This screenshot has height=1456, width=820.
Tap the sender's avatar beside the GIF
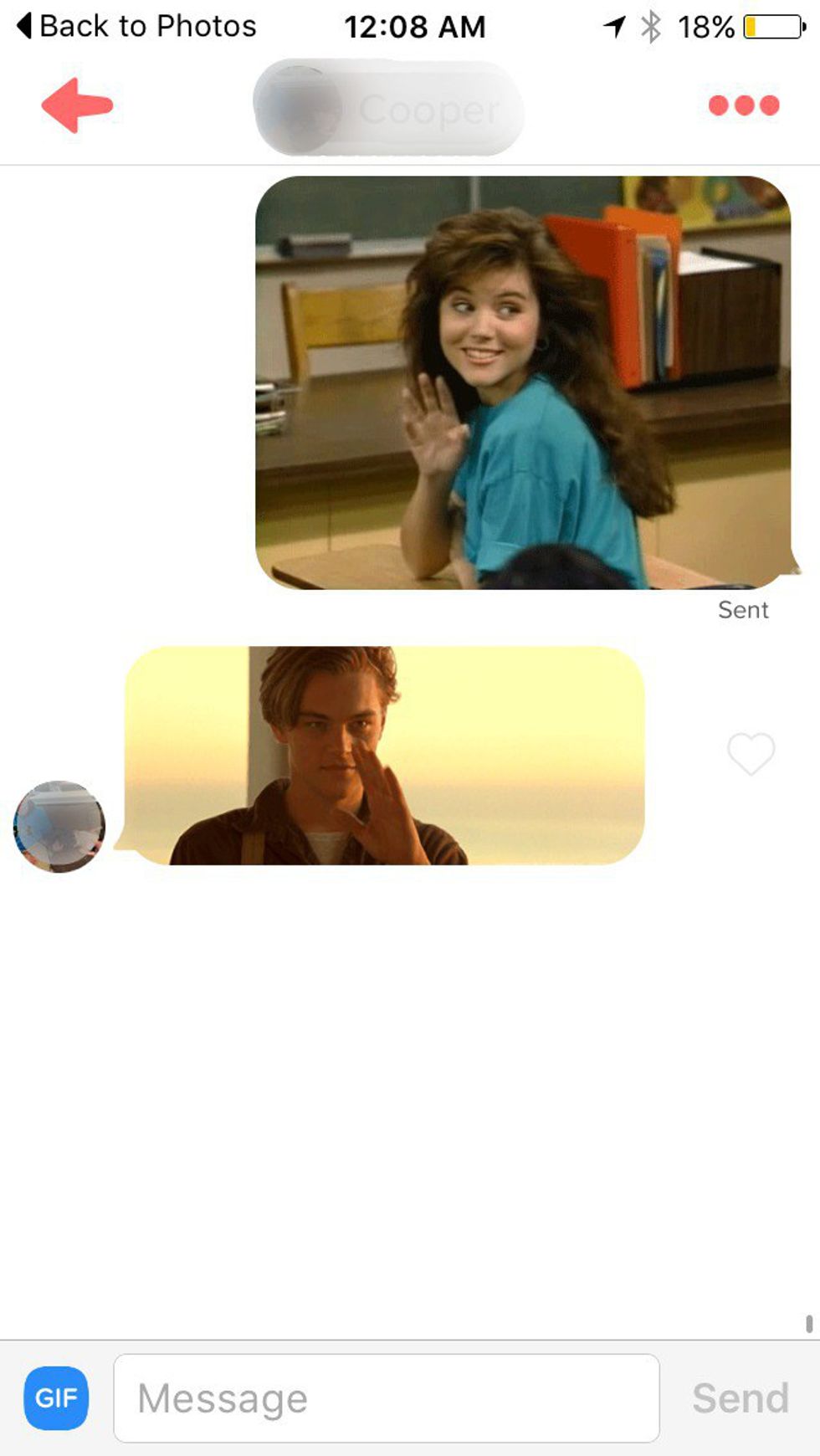pyautogui.click(x=59, y=826)
